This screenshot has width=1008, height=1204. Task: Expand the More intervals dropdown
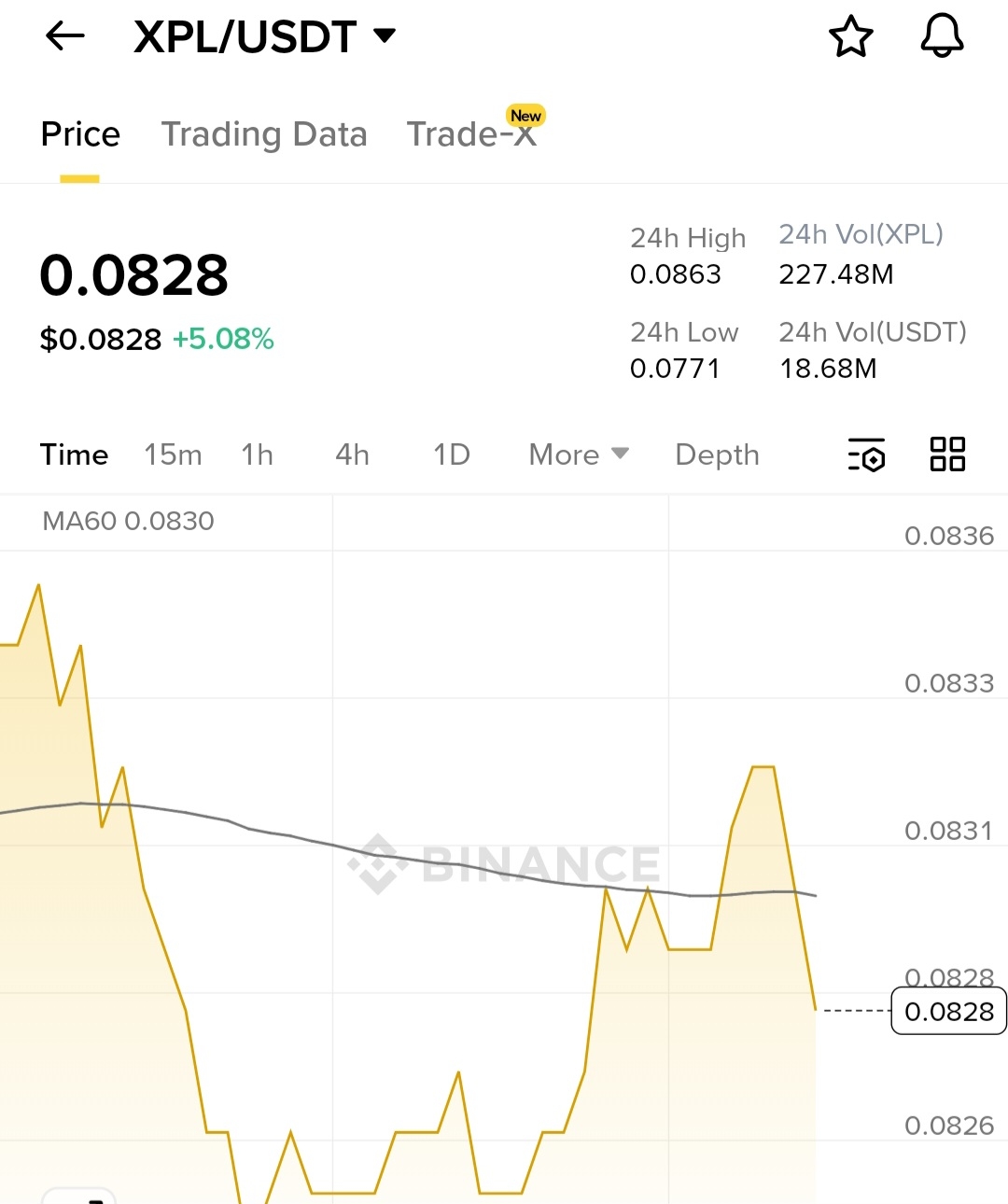[579, 455]
